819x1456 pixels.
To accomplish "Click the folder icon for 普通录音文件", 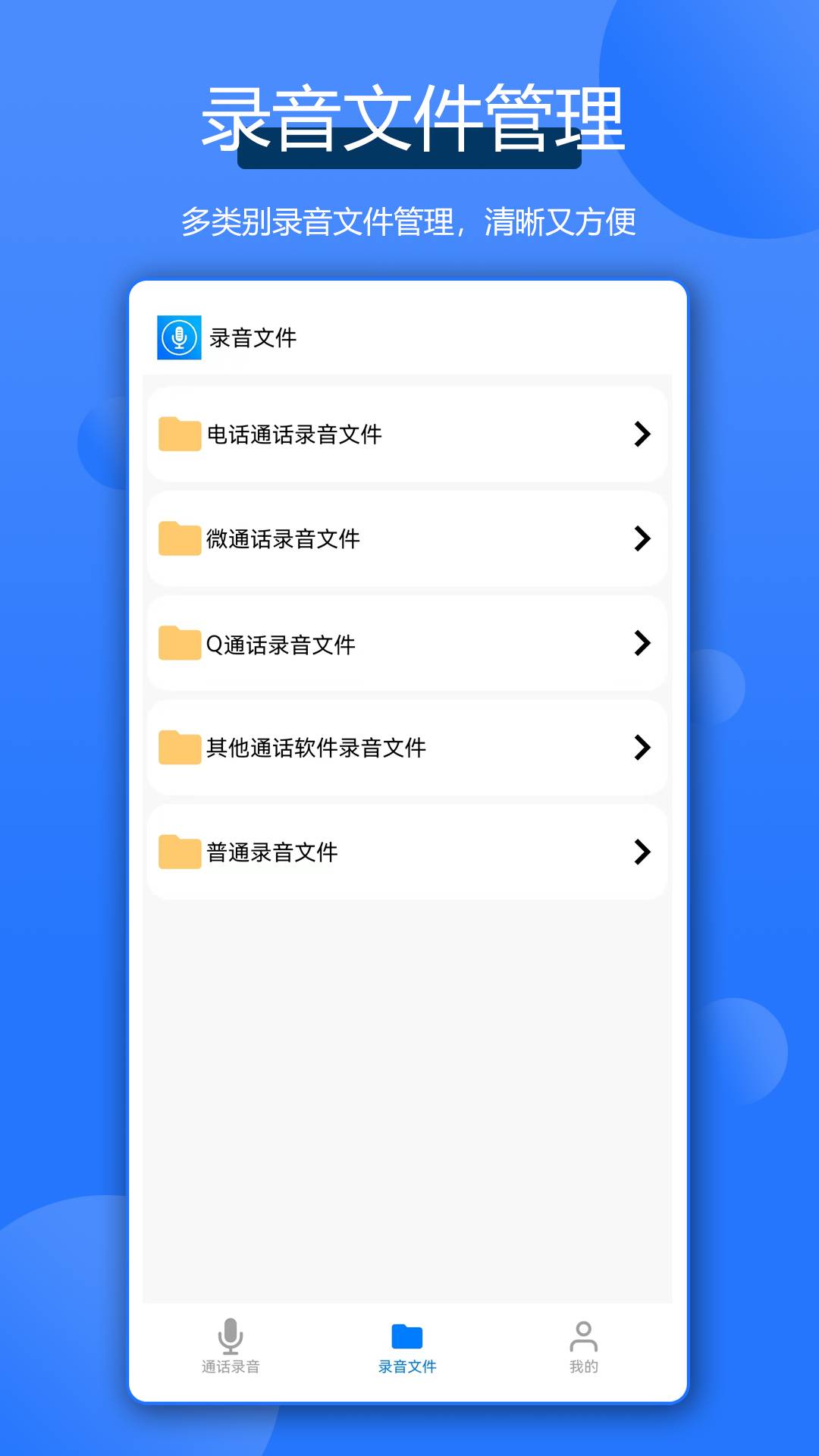I will (179, 852).
